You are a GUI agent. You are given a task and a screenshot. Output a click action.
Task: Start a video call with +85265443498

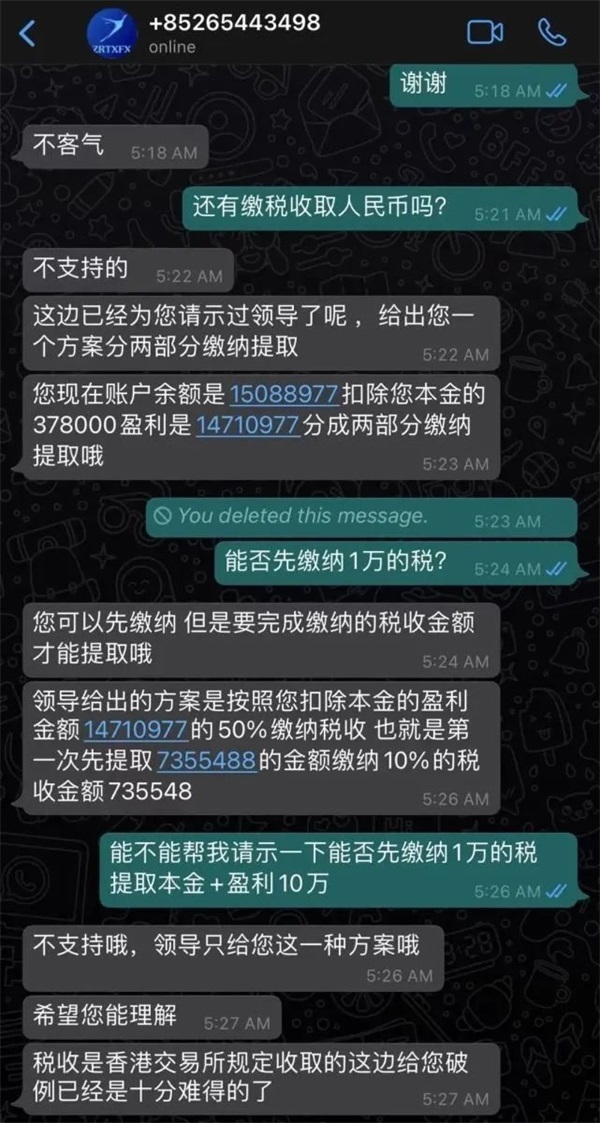(485, 32)
